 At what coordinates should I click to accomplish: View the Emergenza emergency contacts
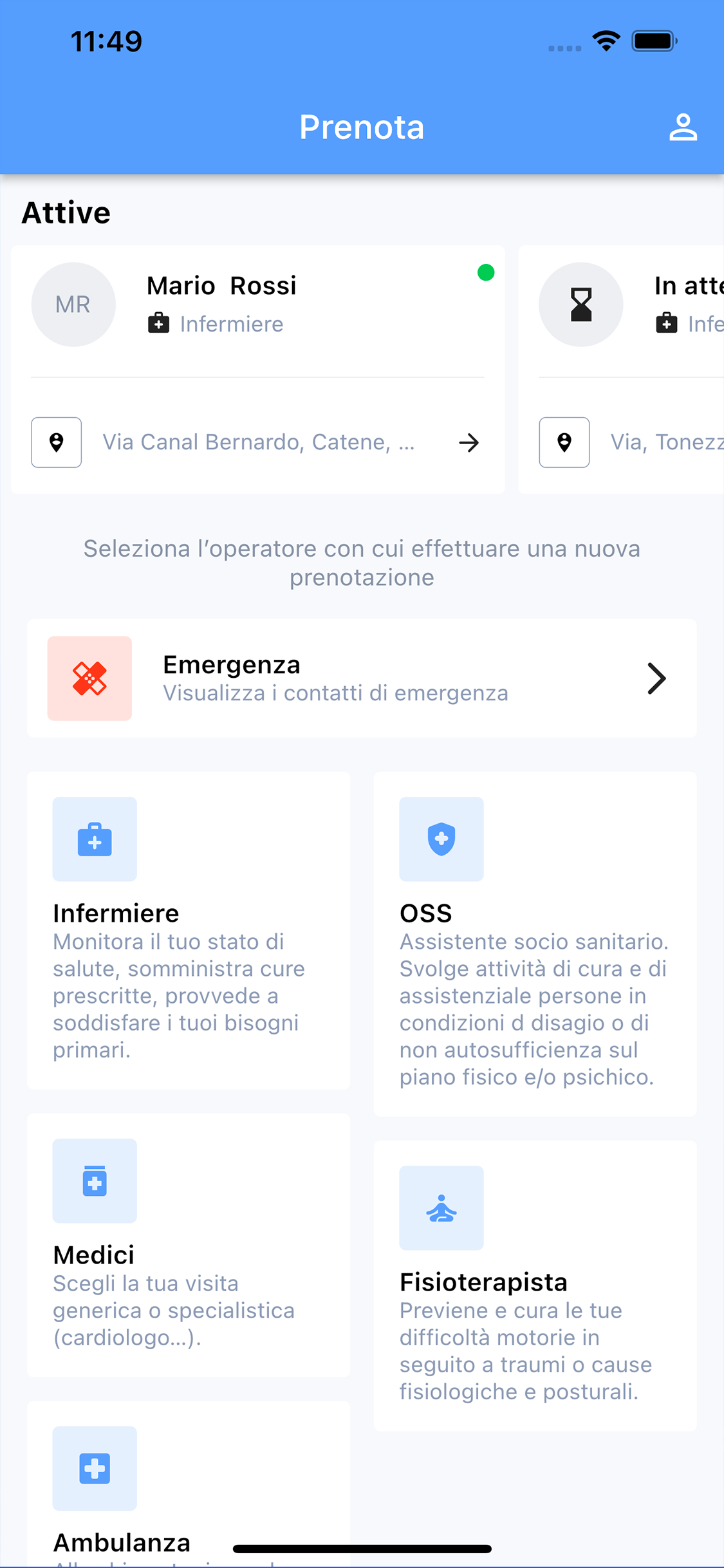(x=362, y=678)
